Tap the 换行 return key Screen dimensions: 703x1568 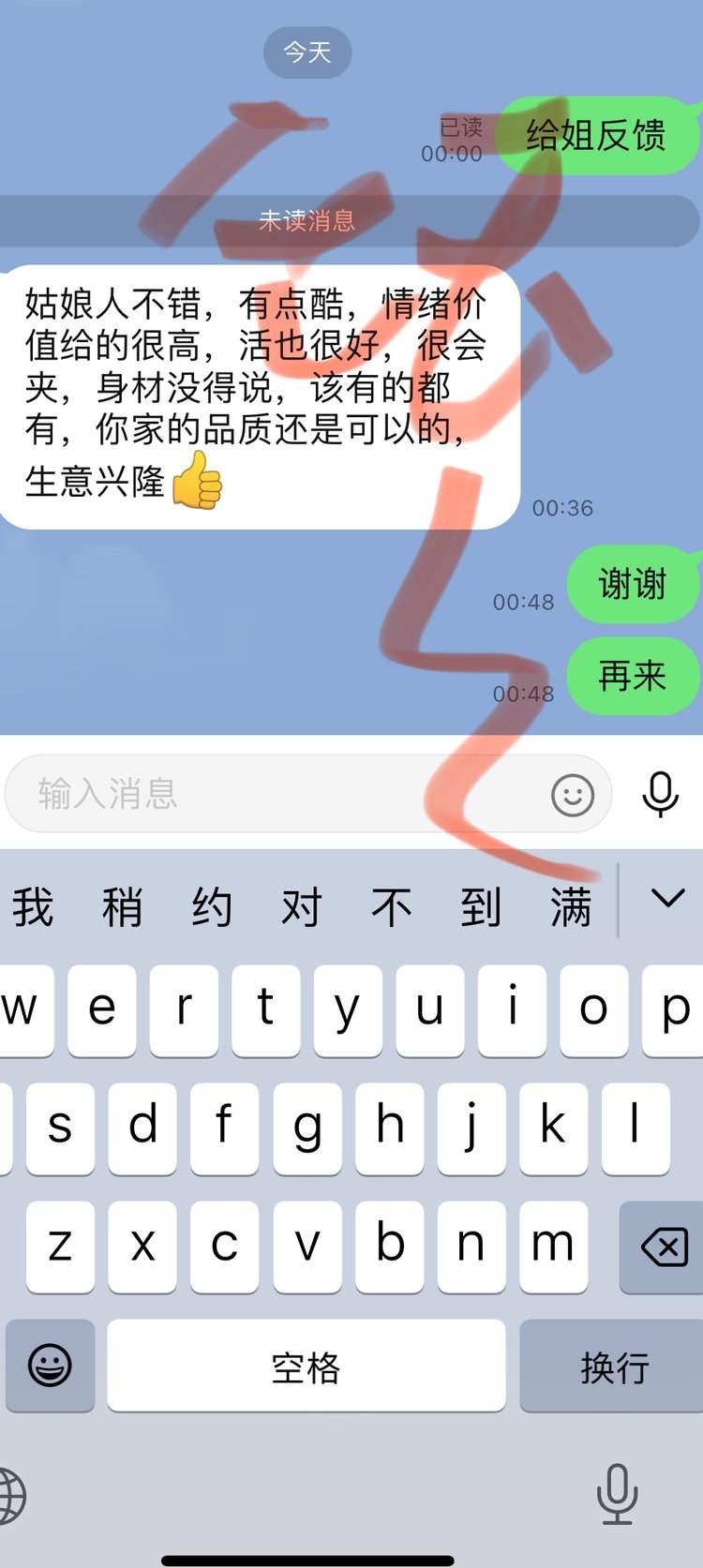coord(613,1366)
